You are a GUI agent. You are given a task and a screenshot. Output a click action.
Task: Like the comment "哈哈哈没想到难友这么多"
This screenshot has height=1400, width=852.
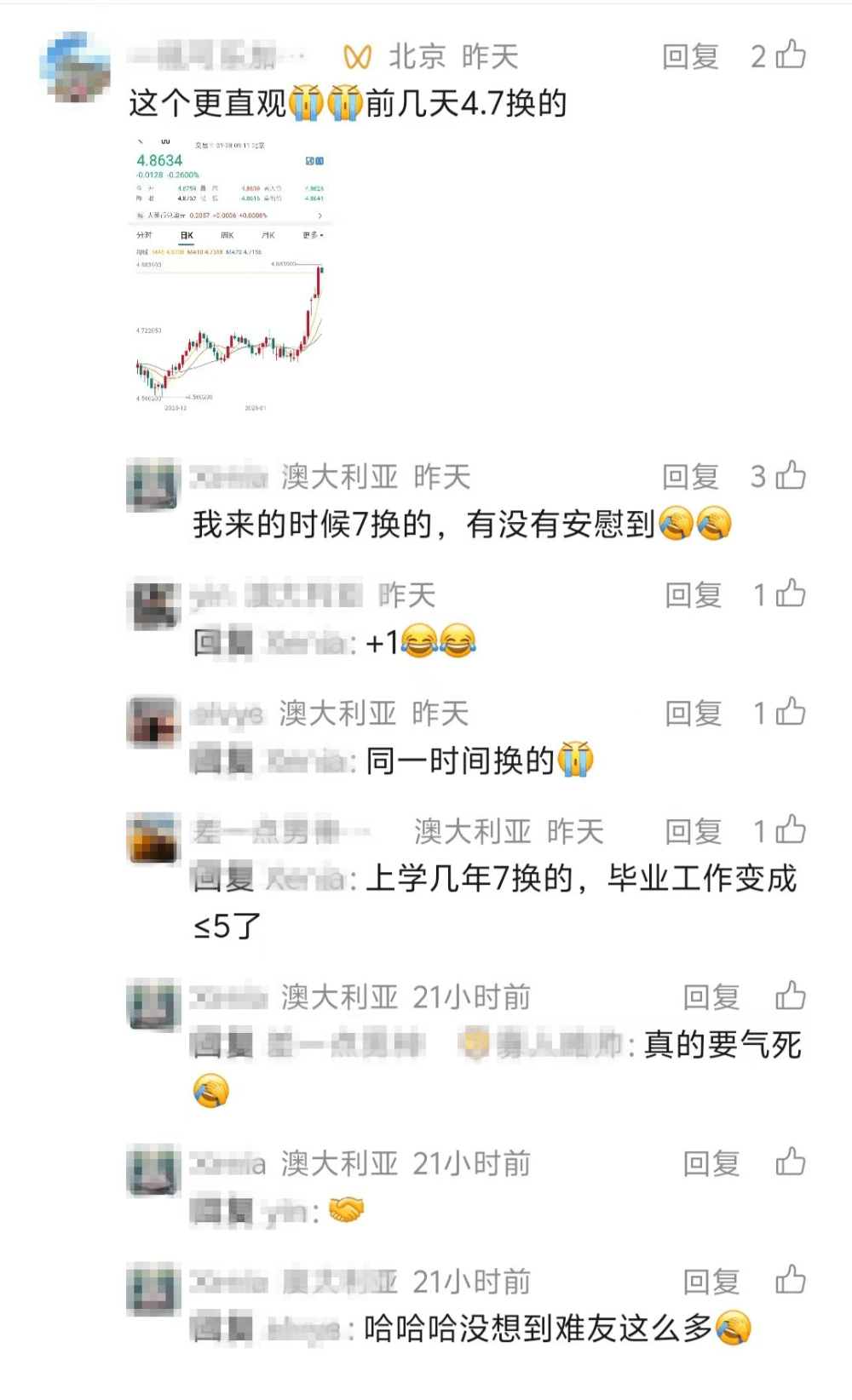pyautogui.click(x=790, y=1281)
